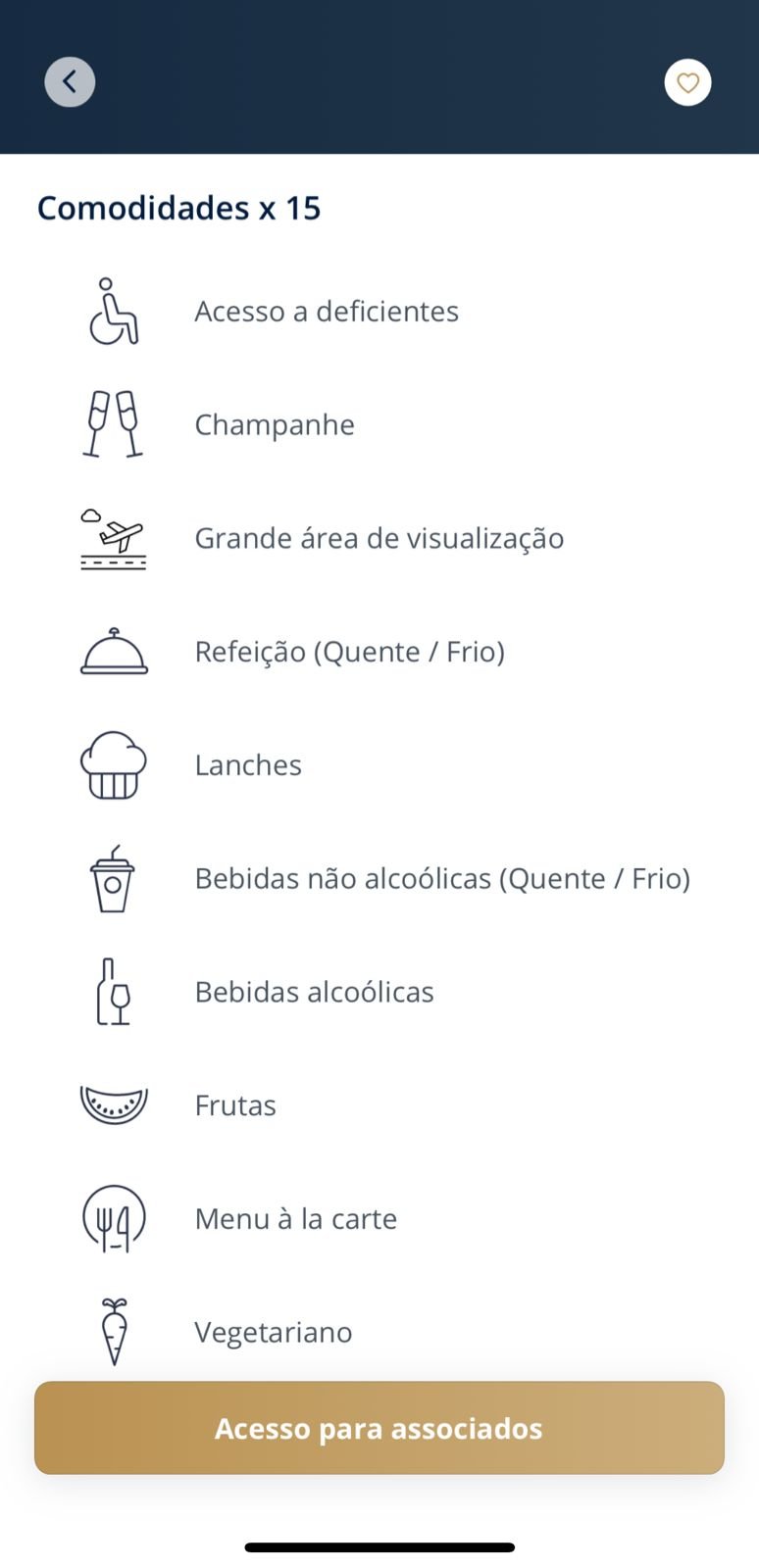Add this lounge to favorites with the heart

687,82
